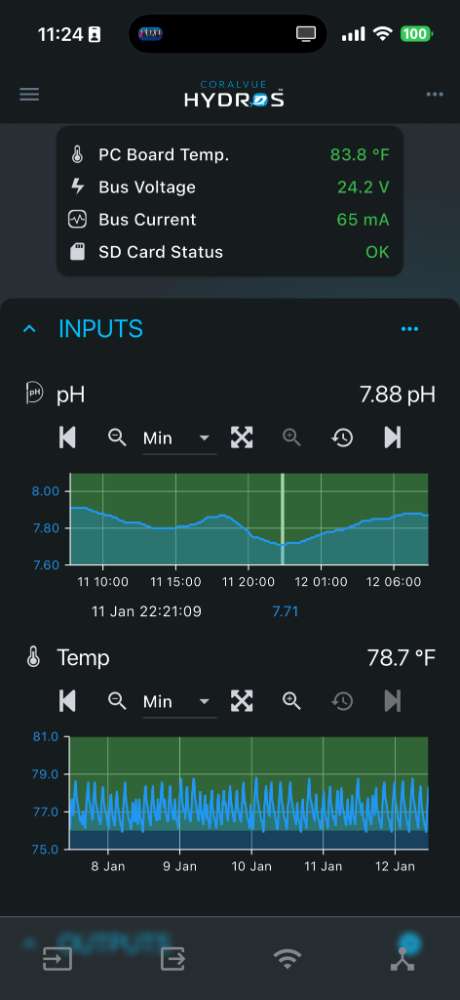Open the pH chart Min dropdown

(x=179, y=439)
